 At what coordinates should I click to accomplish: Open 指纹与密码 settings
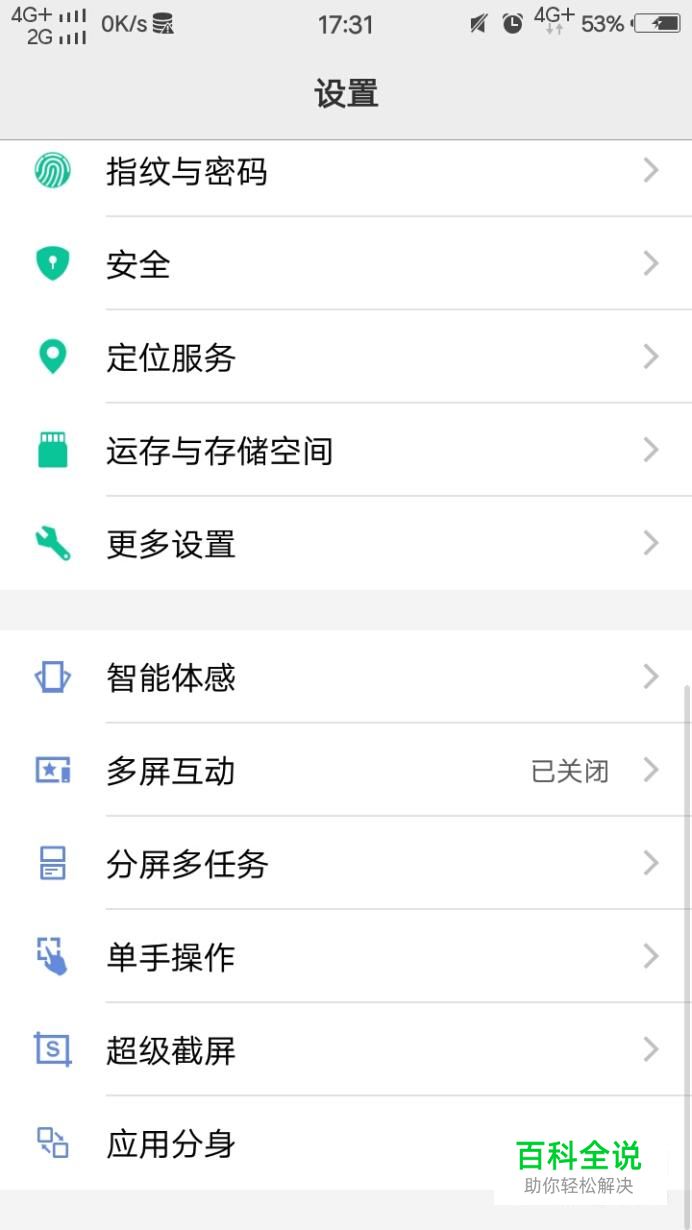pos(345,172)
